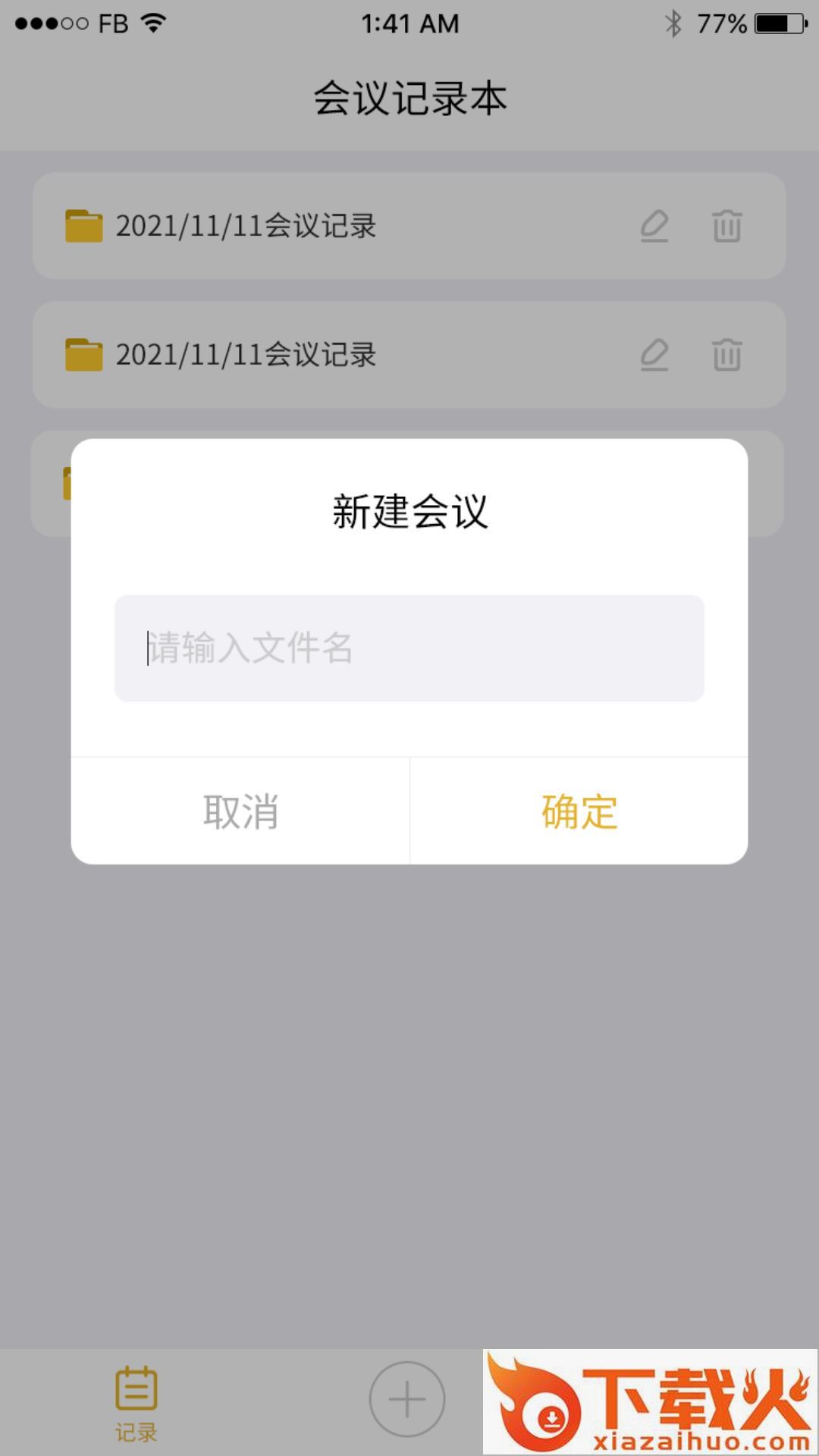
Task: Delete the first meeting record via trash icon
Action: (x=726, y=226)
